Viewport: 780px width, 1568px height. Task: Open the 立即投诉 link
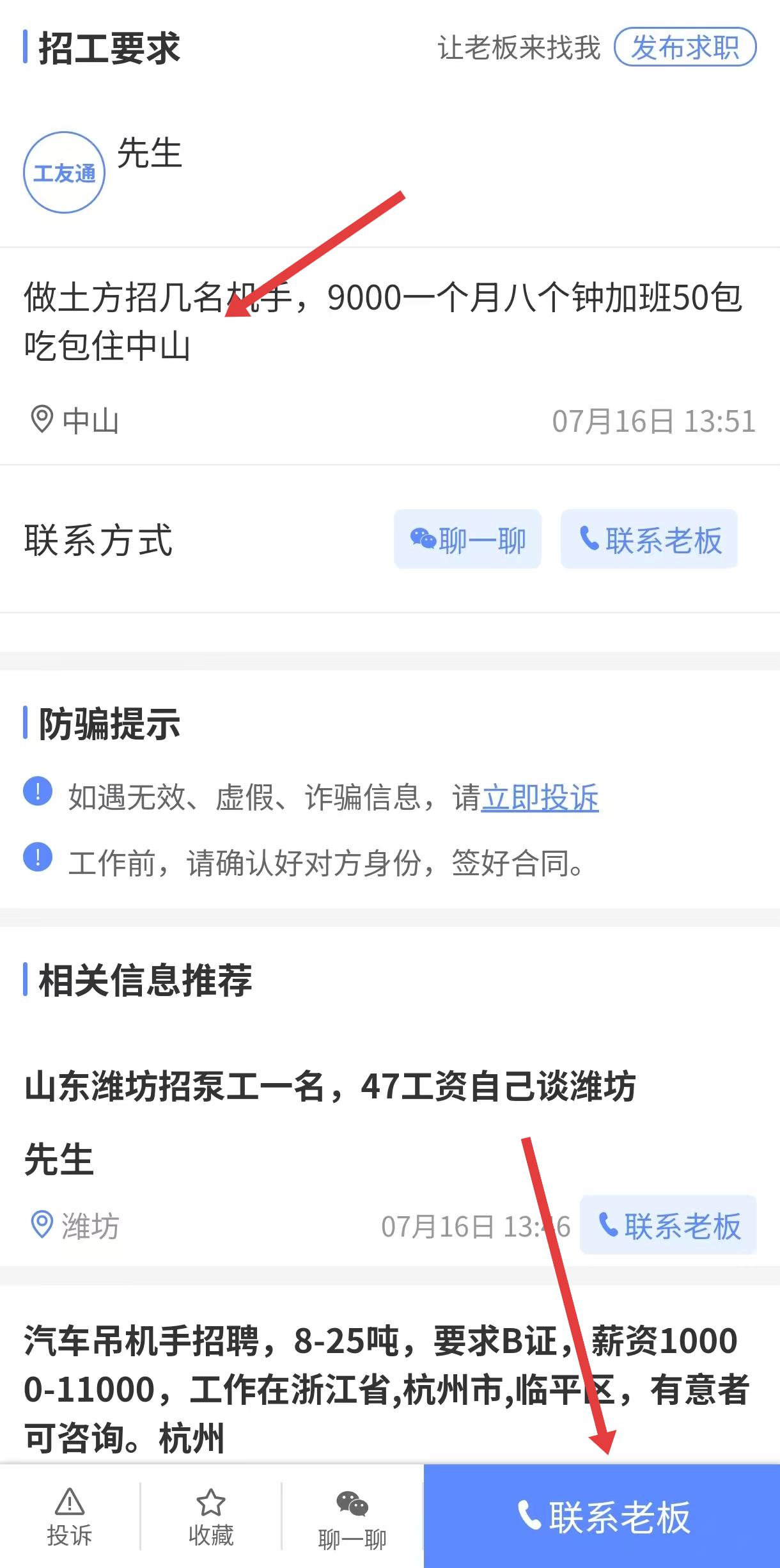point(540,797)
